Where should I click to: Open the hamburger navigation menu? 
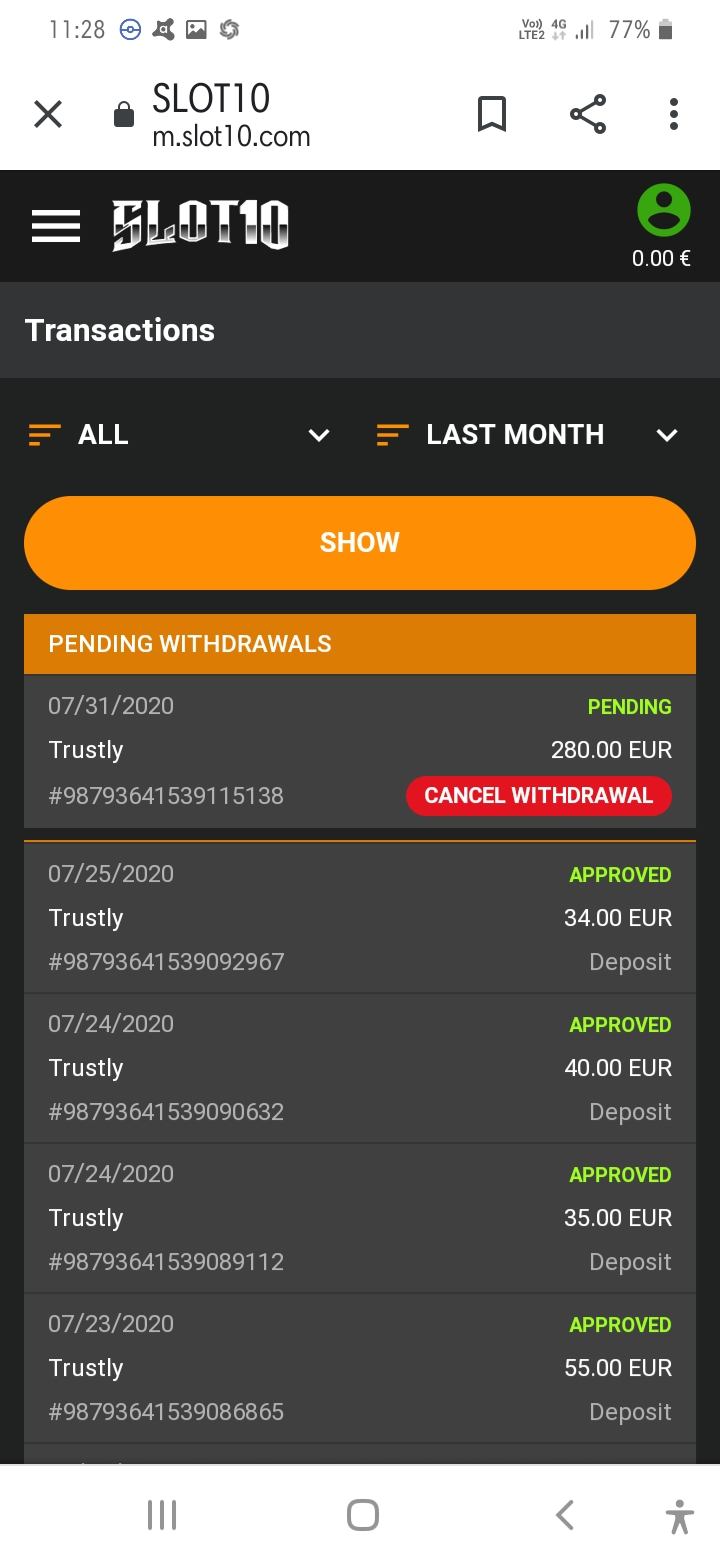pos(56,226)
